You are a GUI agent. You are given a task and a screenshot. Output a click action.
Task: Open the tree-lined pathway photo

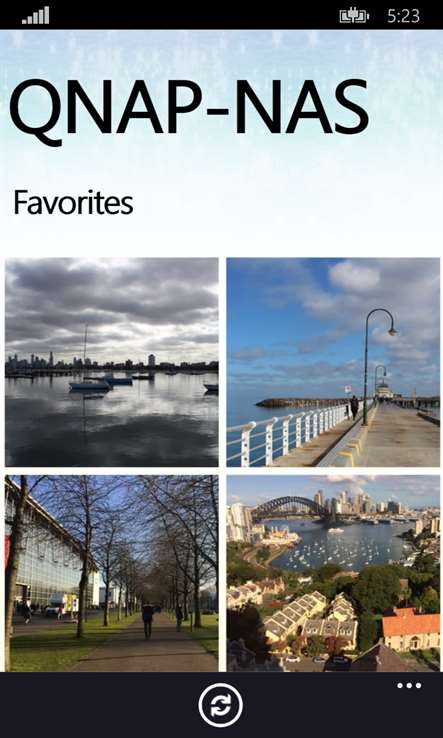[112, 573]
